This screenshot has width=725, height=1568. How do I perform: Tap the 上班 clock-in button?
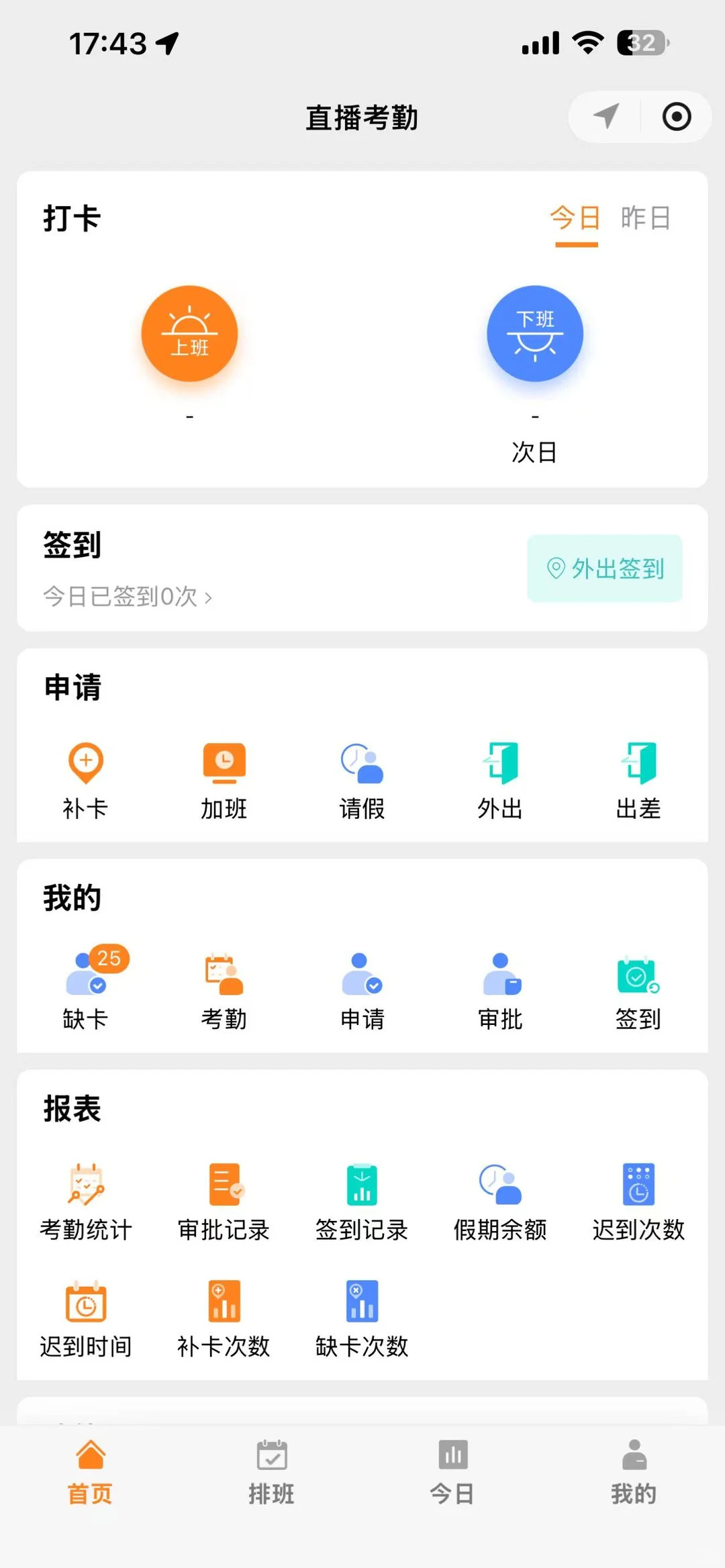click(x=190, y=334)
